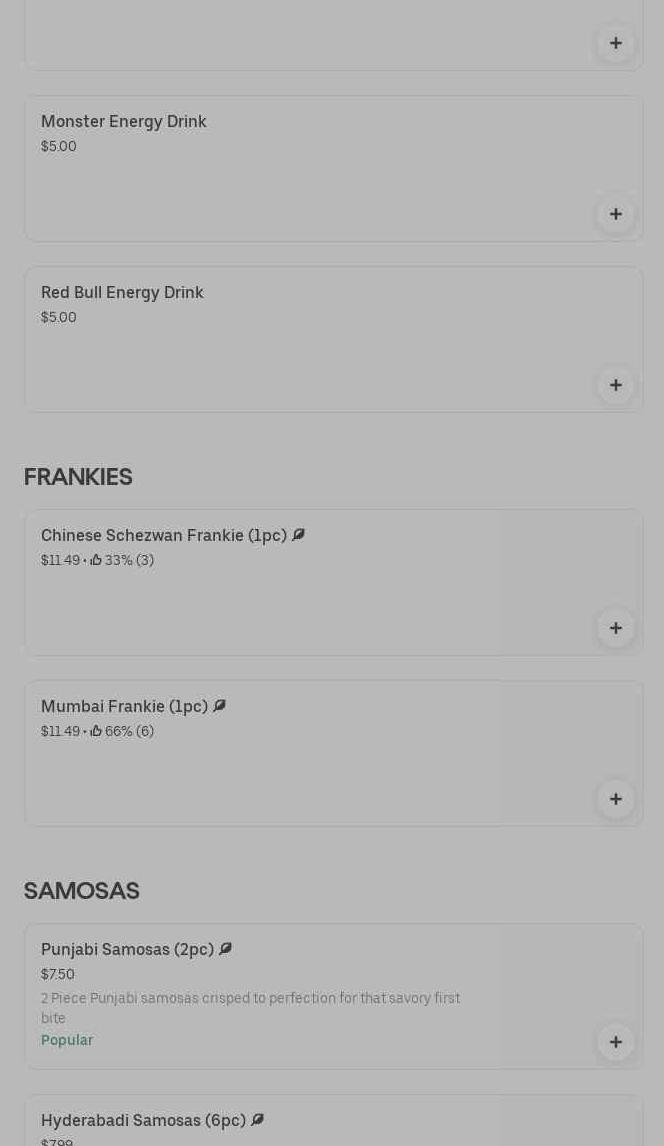Open Chinese Schezwan Frankie (1pc) item
The image size is (664, 1146).
point(164,536)
